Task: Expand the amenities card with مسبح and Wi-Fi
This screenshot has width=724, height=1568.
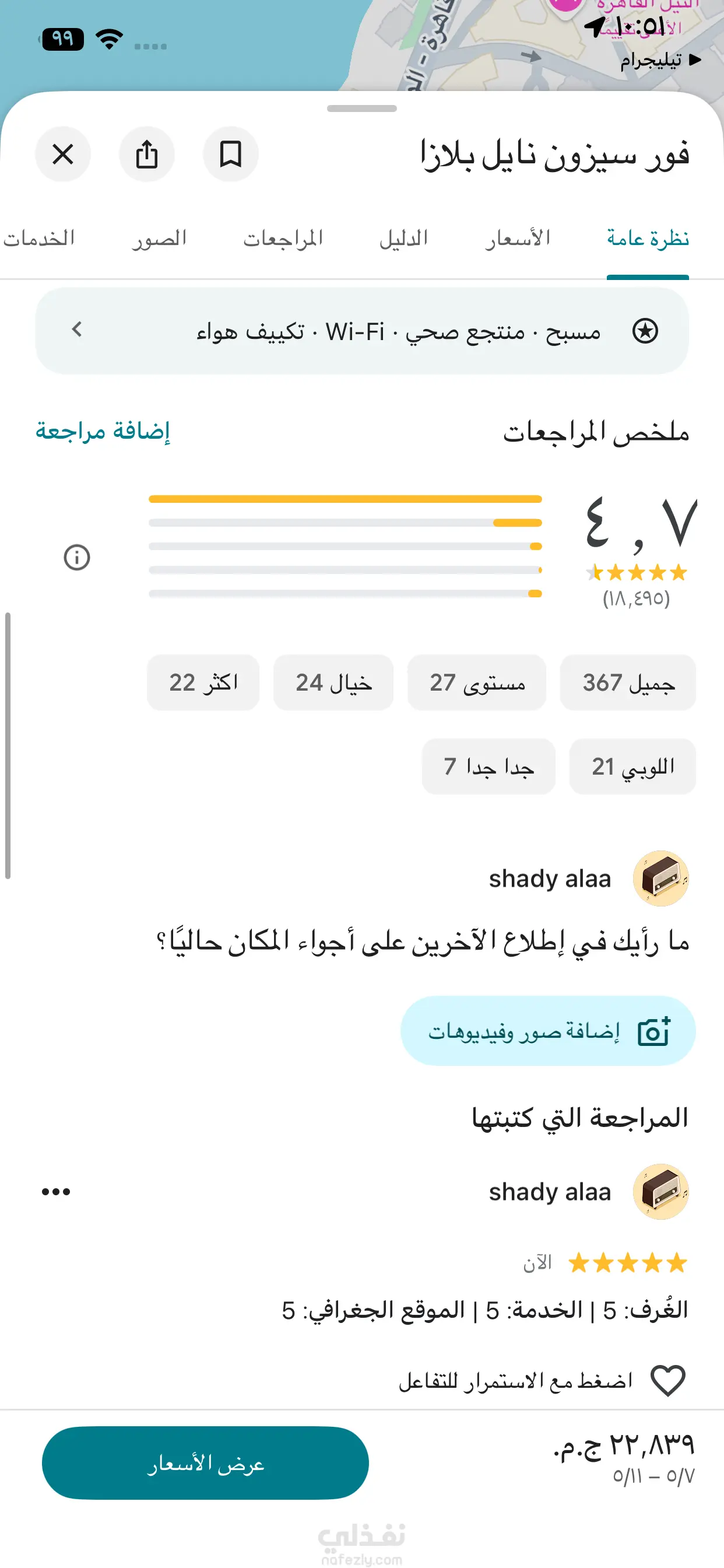Action: coord(362,331)
